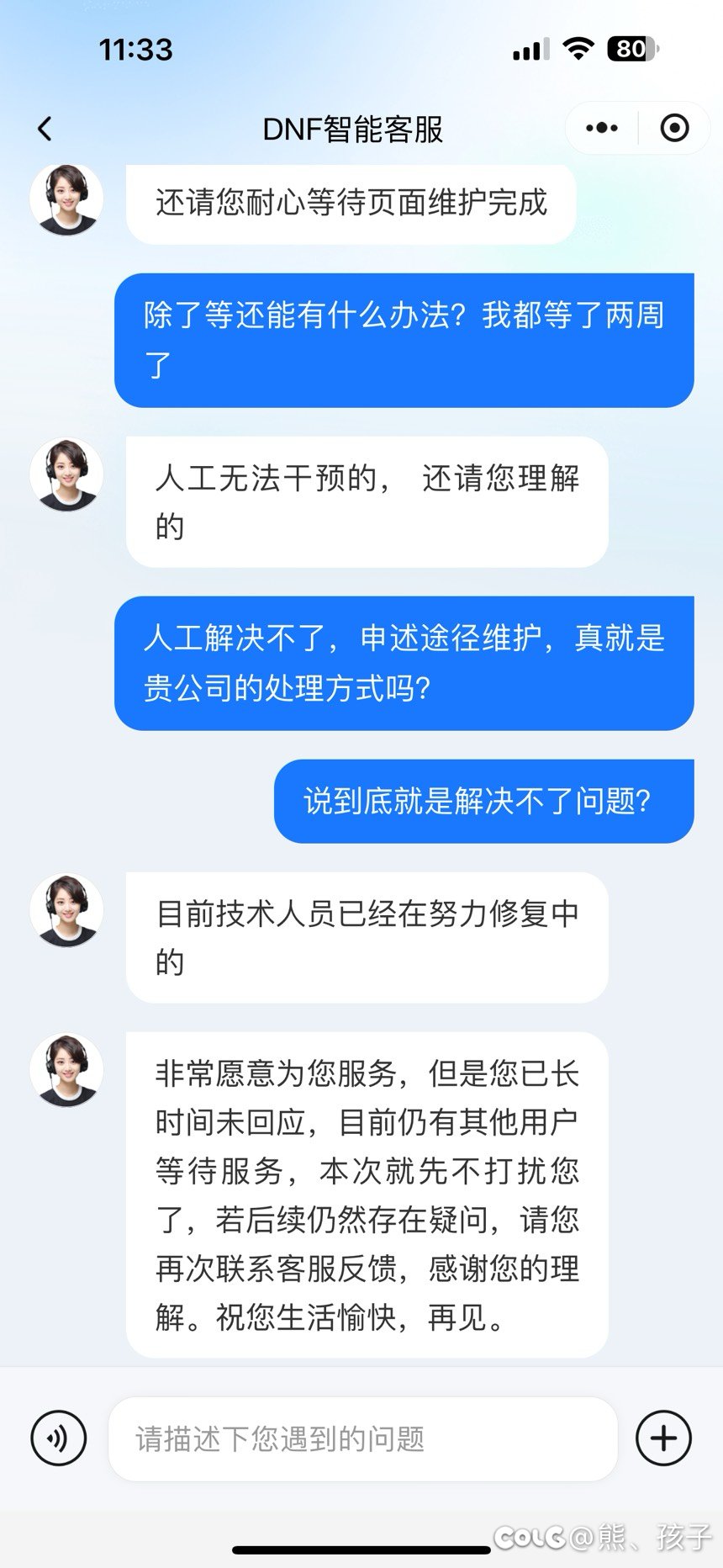
Task: Focus the 请描述下您遇到的问题 message field
Action: point(361,1438)
